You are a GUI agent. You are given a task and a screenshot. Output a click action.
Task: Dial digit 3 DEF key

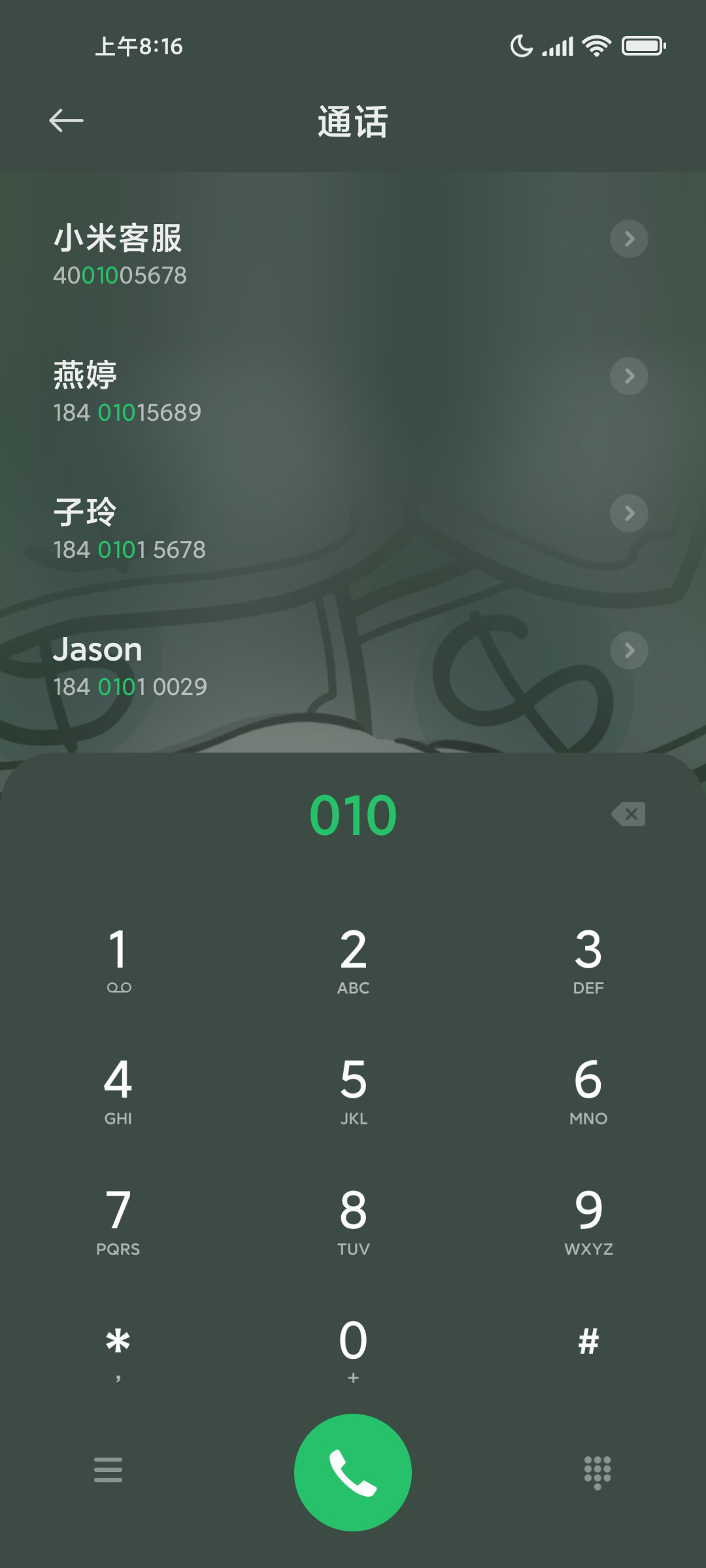[588, 960]
